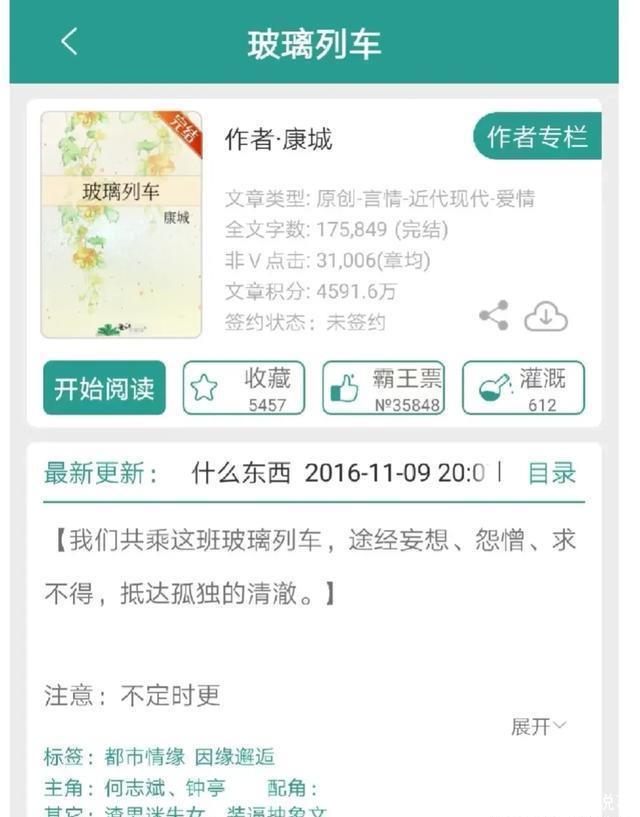This screenshot has width=640, height=817.
Task: Tap 开始阅读 to start reading
Action: click(x=104, y=388)
